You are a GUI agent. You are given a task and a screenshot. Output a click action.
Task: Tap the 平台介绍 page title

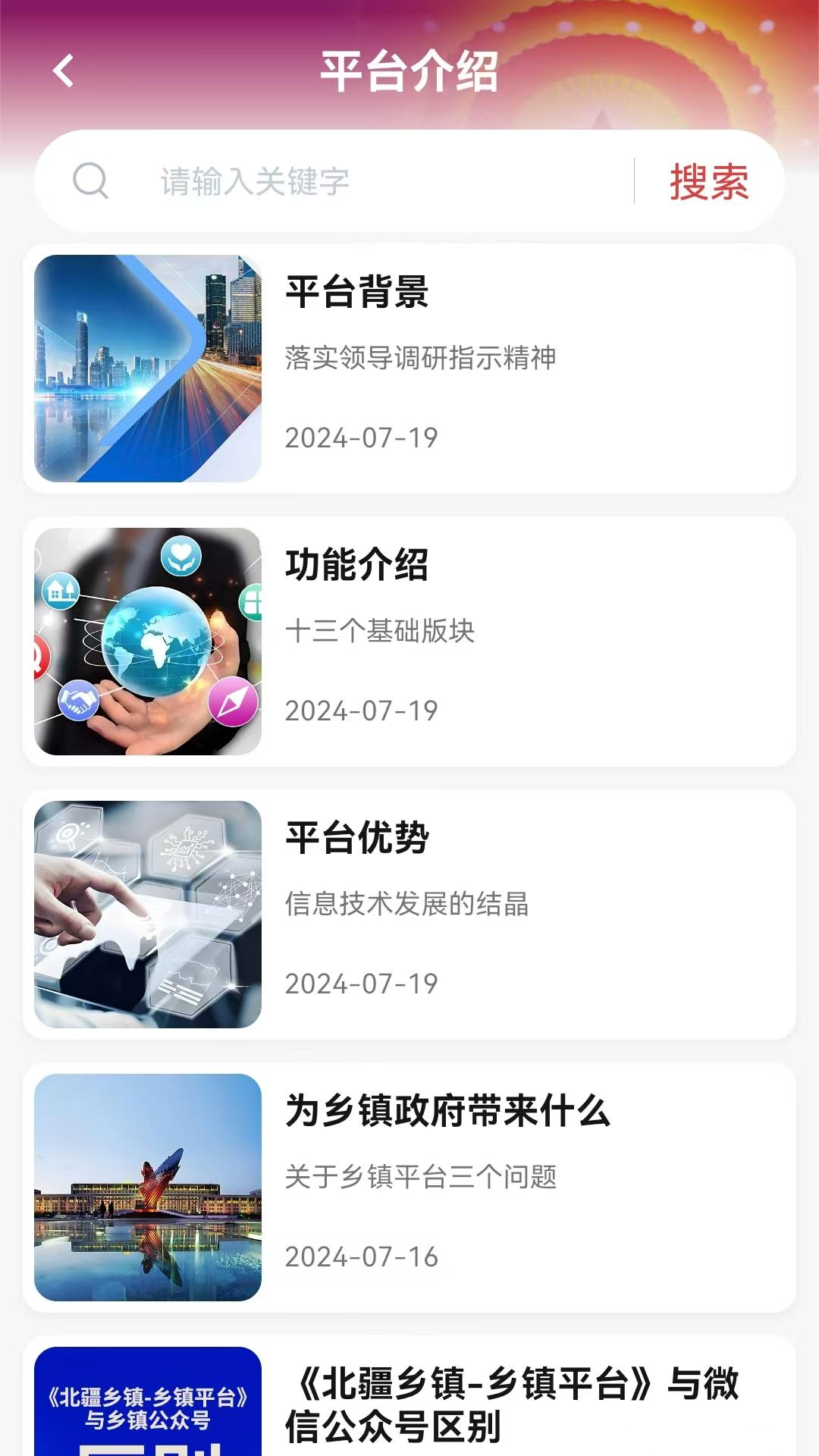pos(409,72)
